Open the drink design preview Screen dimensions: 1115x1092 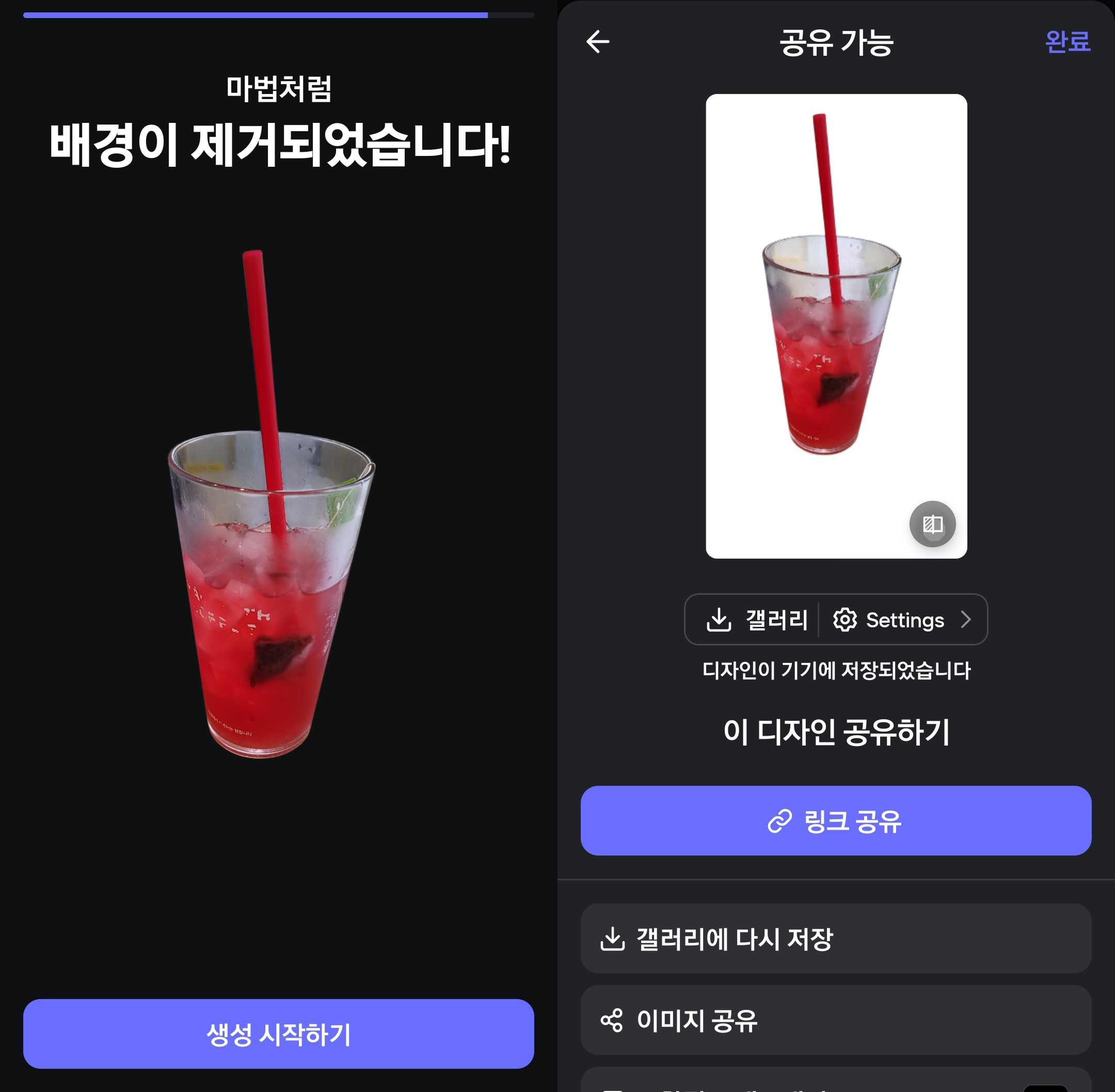pyautogui.click(x=835, y=326)
